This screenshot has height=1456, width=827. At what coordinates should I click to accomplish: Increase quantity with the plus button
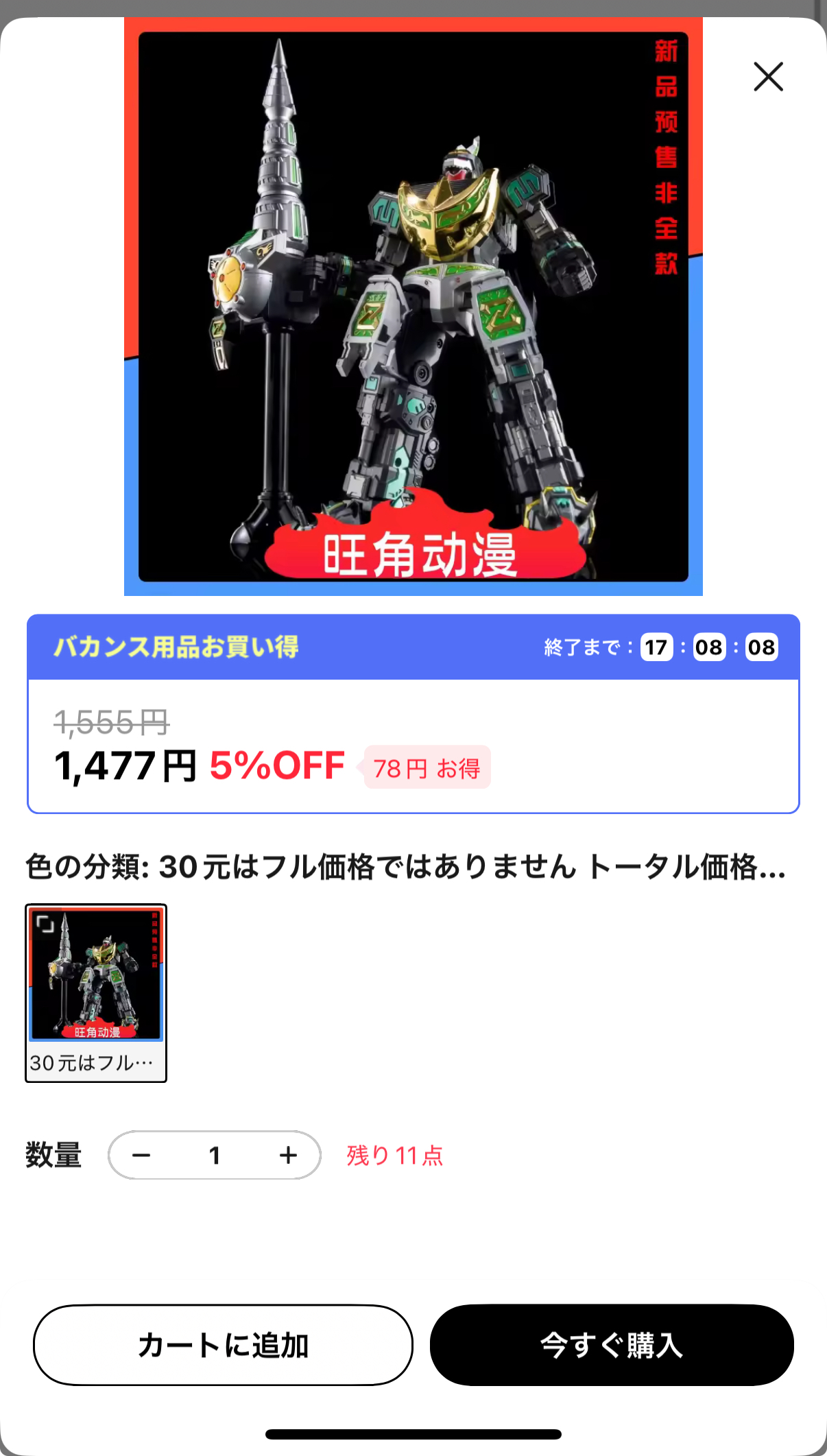pos(288,1156)
